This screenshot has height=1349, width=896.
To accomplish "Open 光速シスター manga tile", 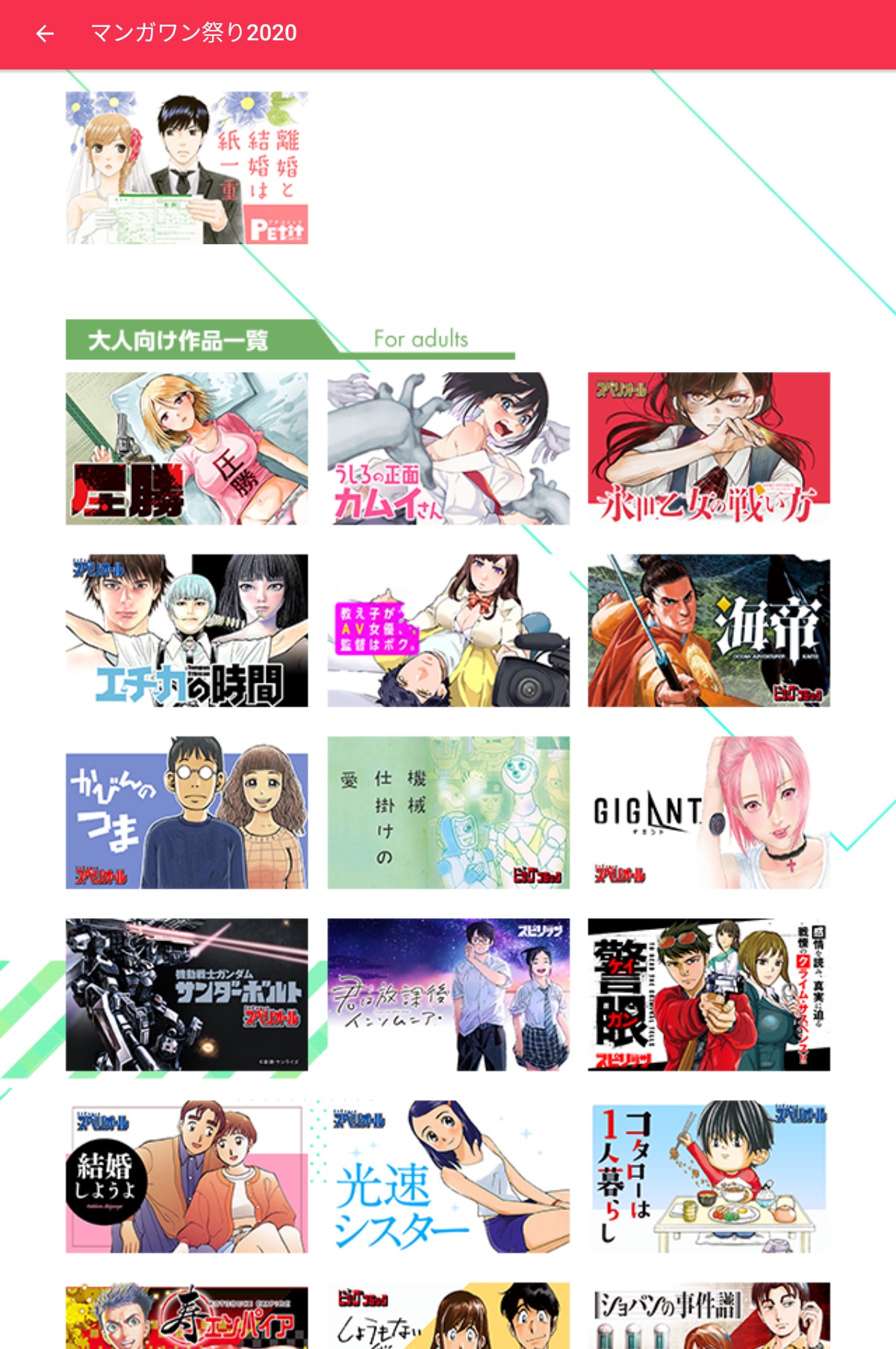I will [448, 1176].
